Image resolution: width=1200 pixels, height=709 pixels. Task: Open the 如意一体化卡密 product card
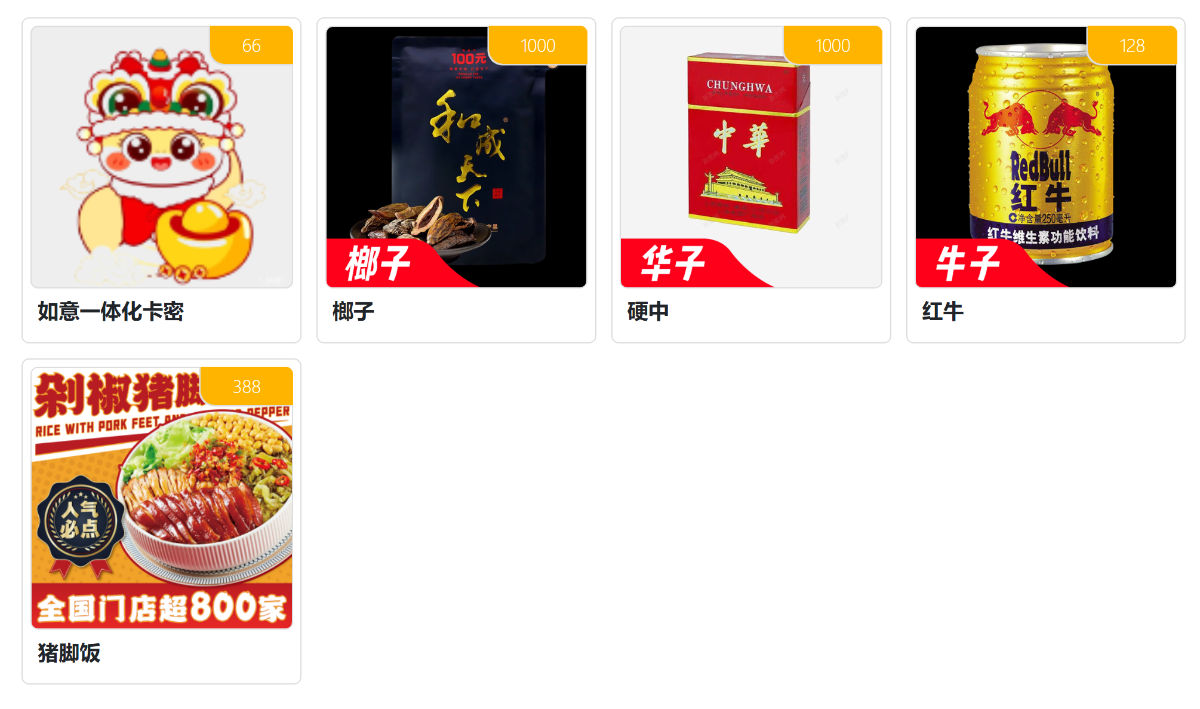[161, 180]
